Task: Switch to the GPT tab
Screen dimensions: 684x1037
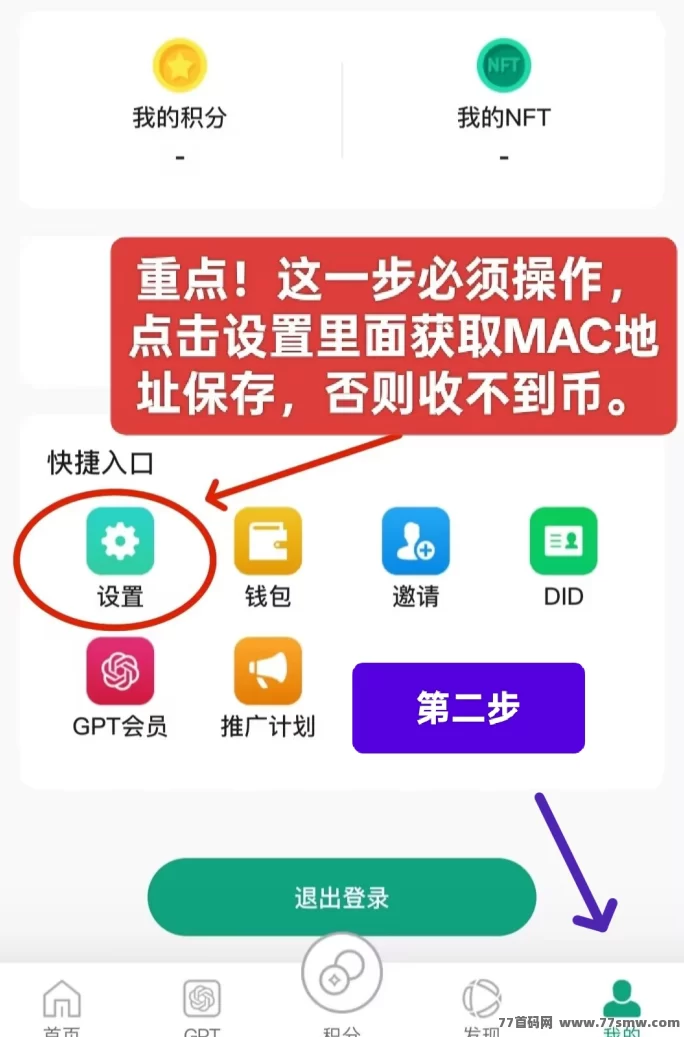Action: [x=202, y=1008]
